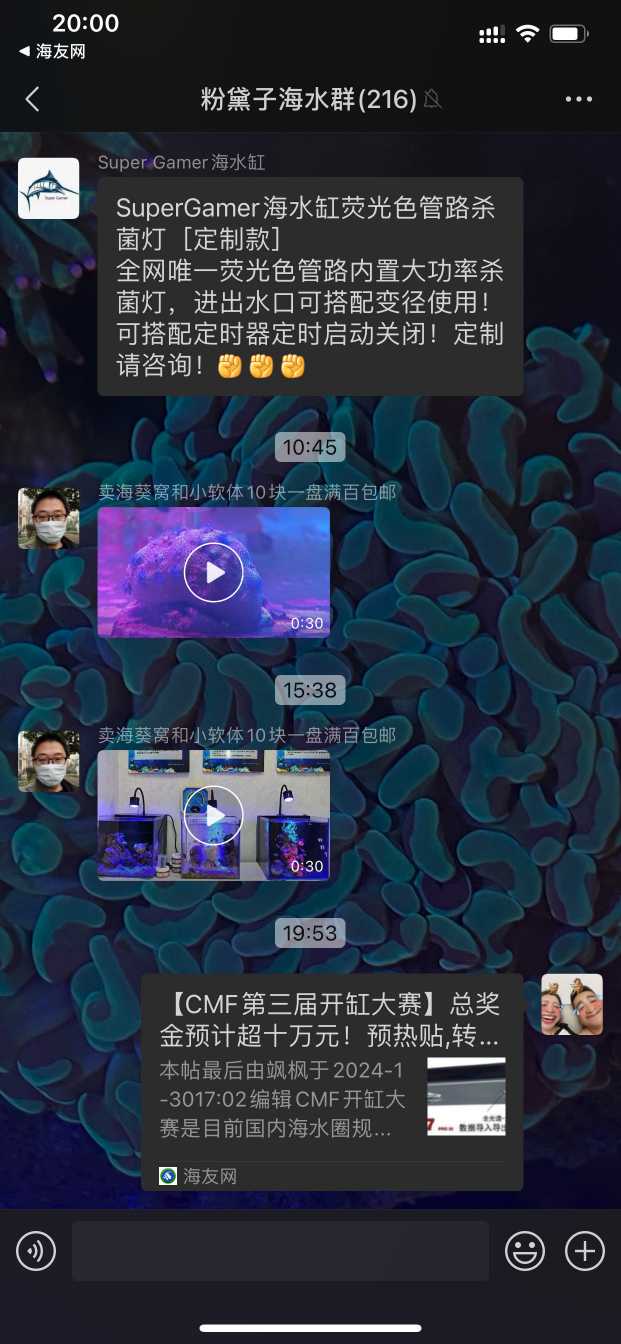Tap the message text field
Viewport: 621px width, 1344px height.
click(280, 1251)
